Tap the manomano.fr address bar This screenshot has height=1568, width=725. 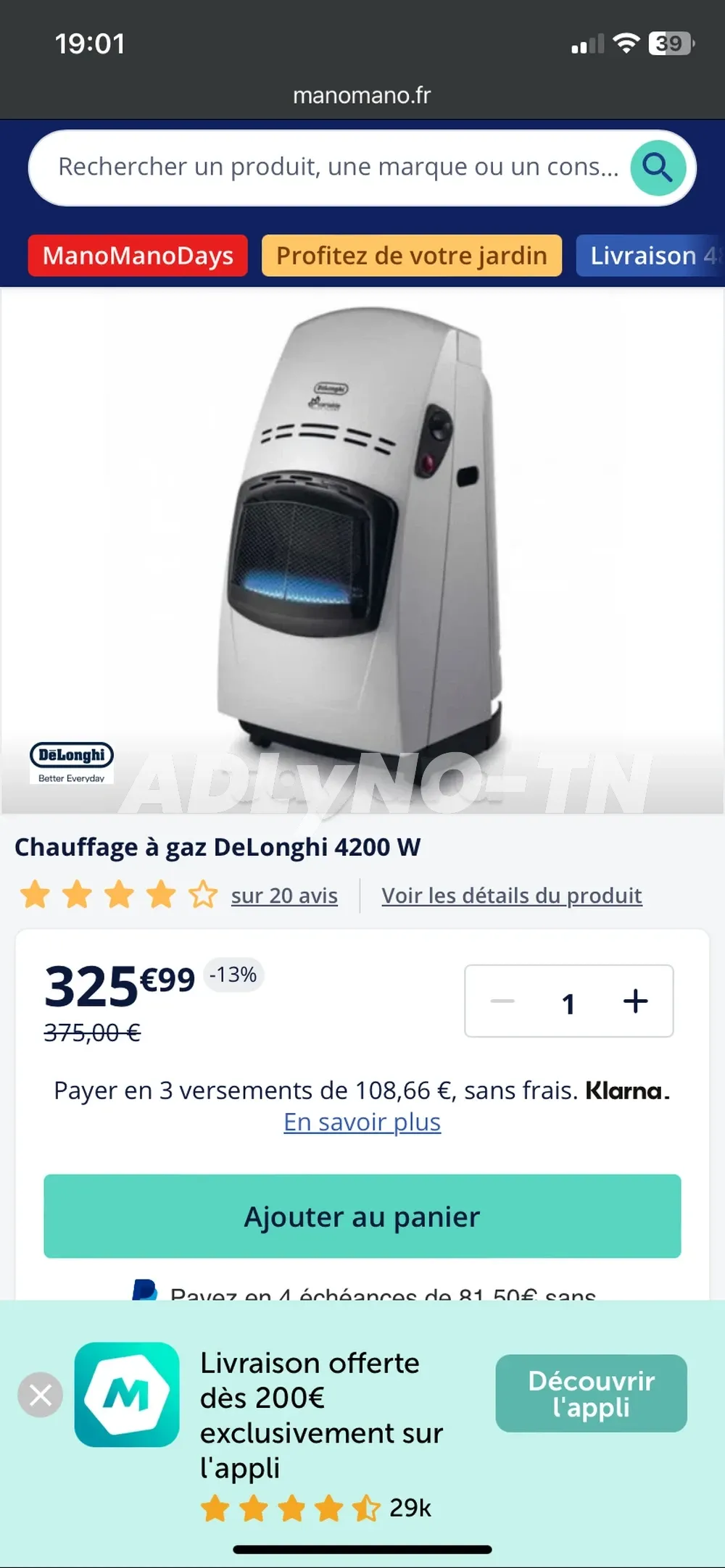pos(362,95)
